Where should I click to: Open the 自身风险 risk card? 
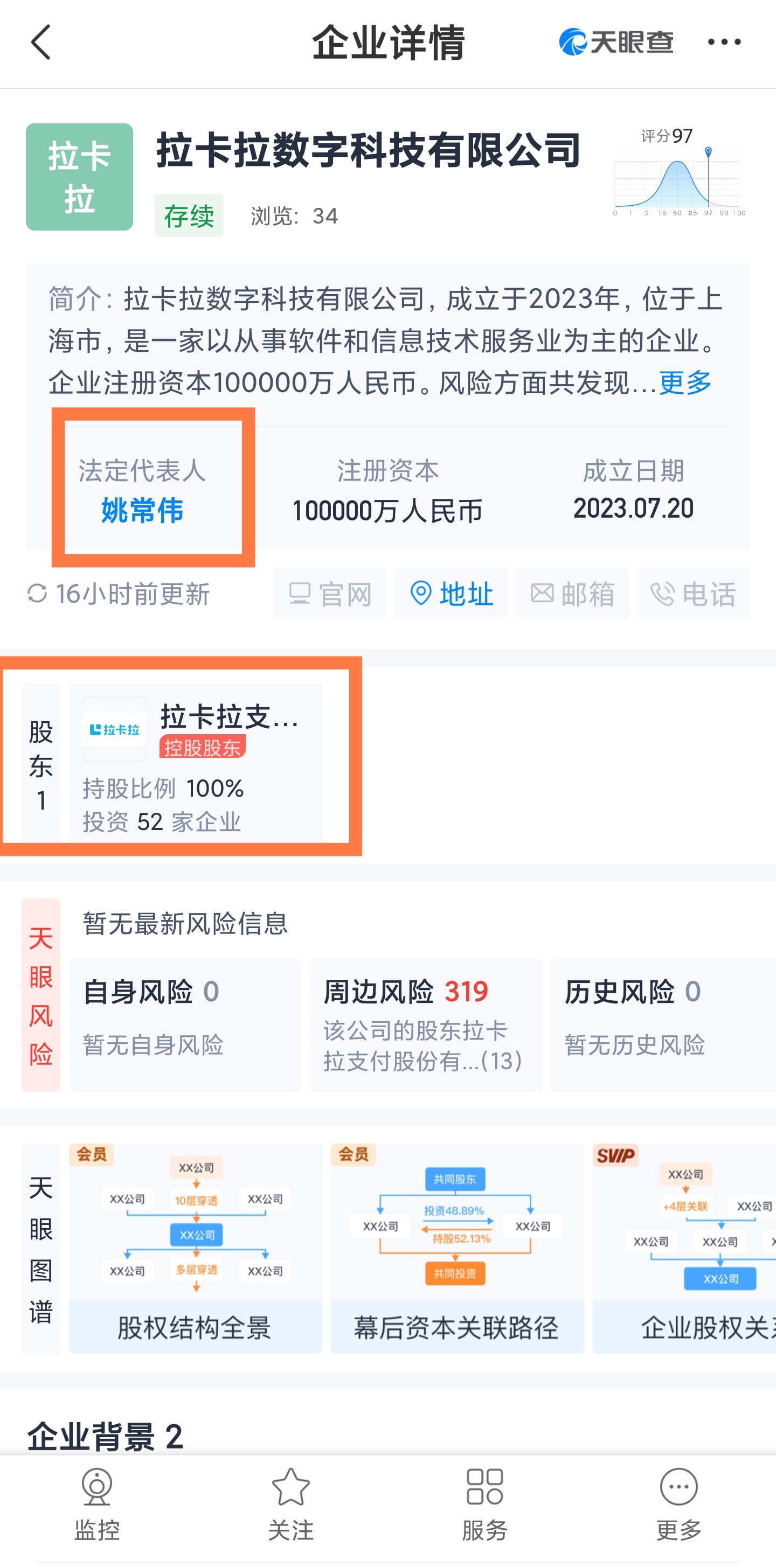click(184, 1025)
